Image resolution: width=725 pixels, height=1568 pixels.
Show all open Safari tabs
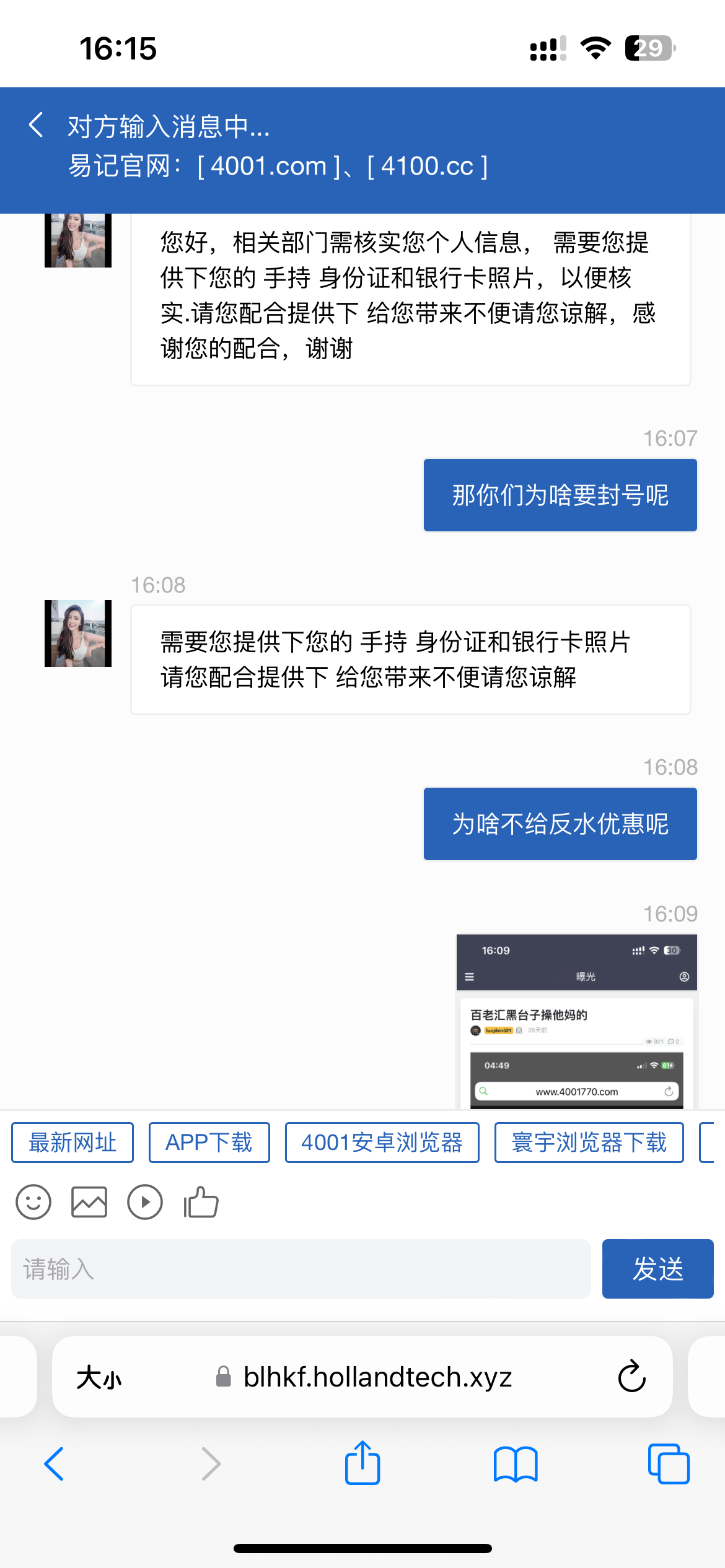pyautogui.click(x=668, y=1464)
